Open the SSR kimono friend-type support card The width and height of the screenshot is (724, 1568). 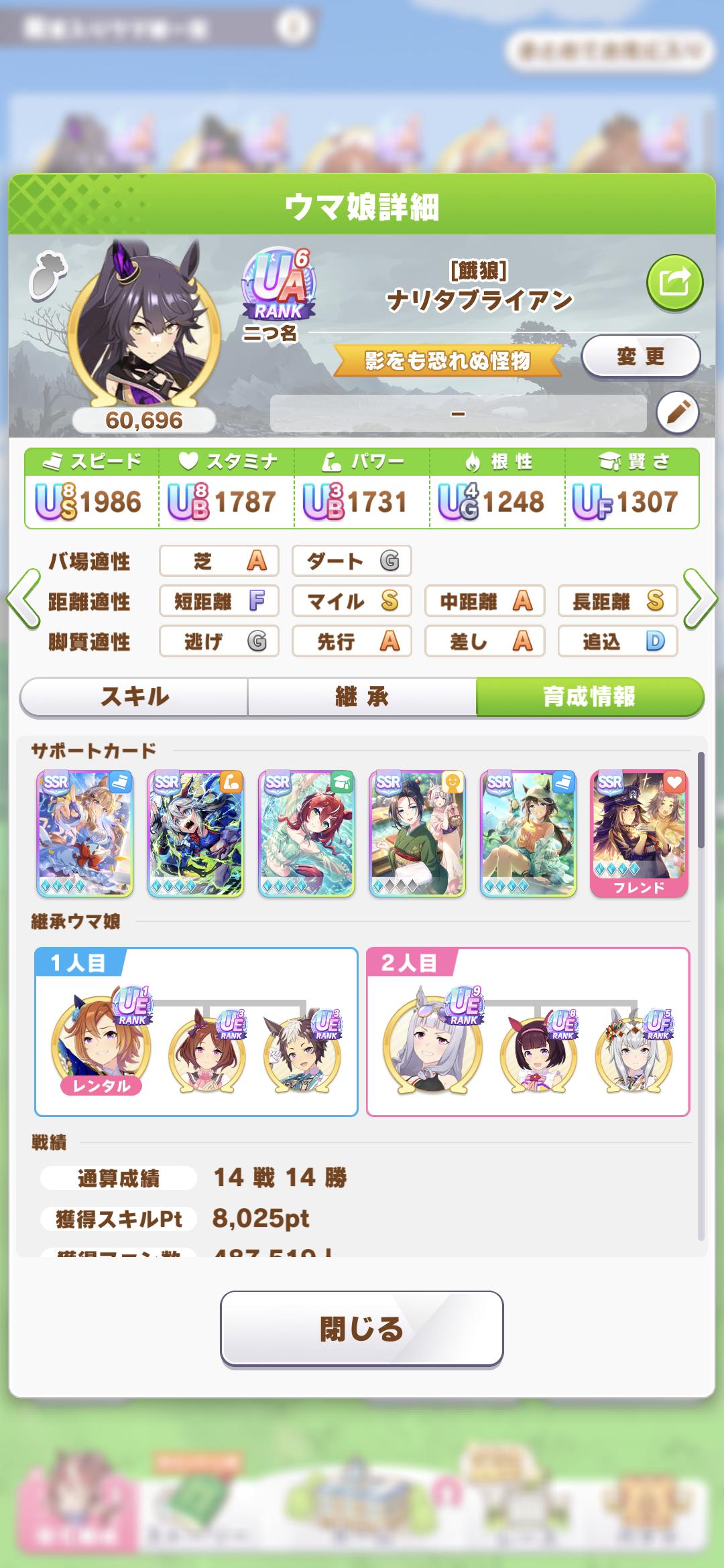tap(417, 833)
